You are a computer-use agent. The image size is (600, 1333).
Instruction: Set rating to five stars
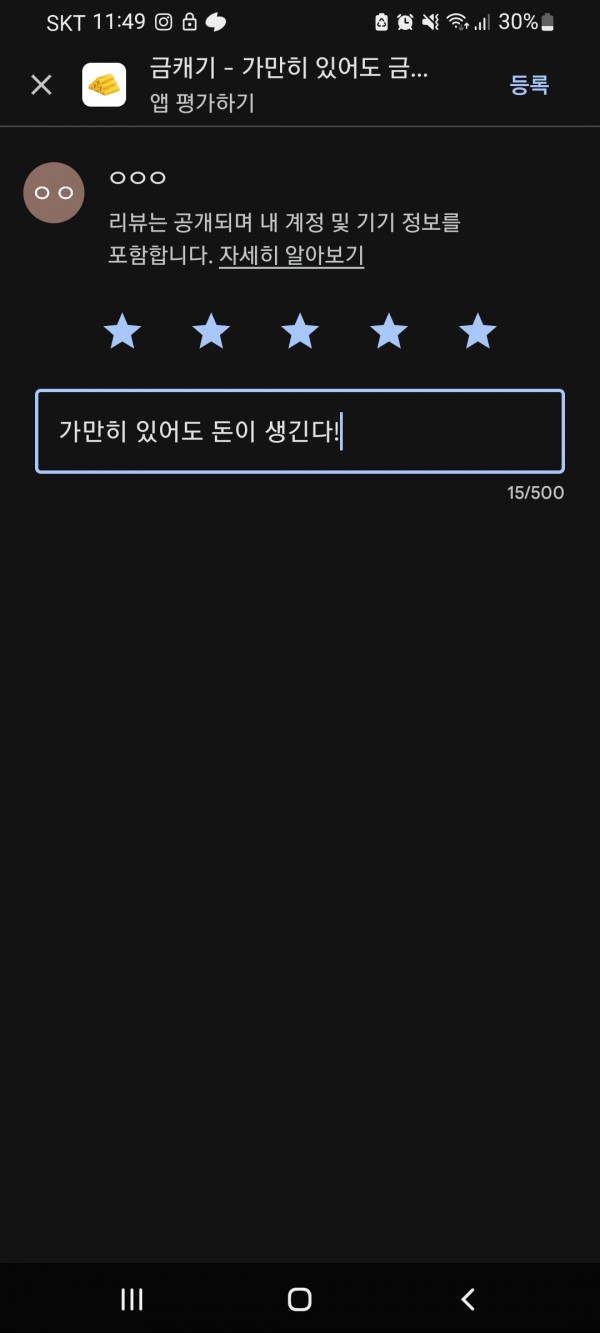478,331
